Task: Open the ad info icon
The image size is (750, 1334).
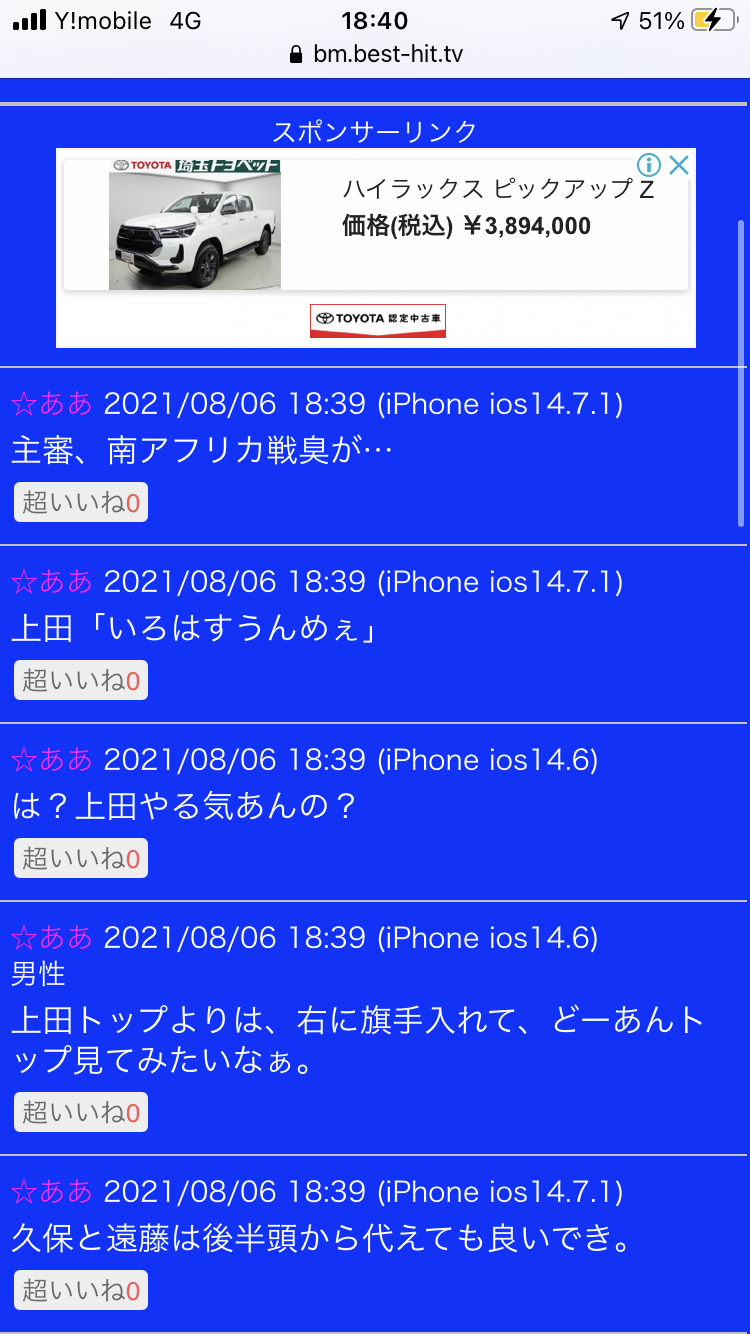Action: pyautogui.click(x=650, y=165)
